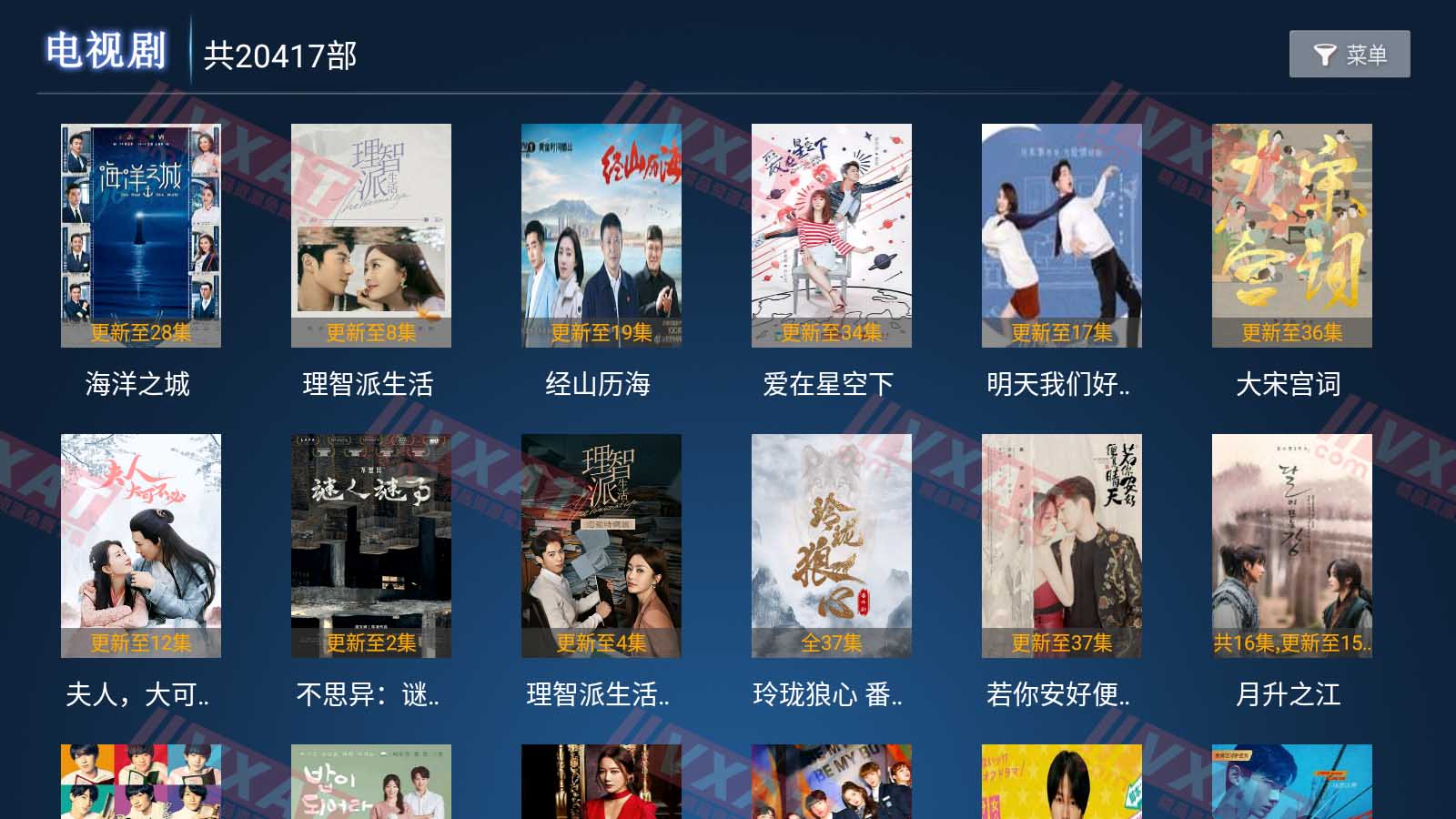The image size is (1456, 819).
Task: Open the drama 若你安好便..
Action: [x=1061, y=546]
